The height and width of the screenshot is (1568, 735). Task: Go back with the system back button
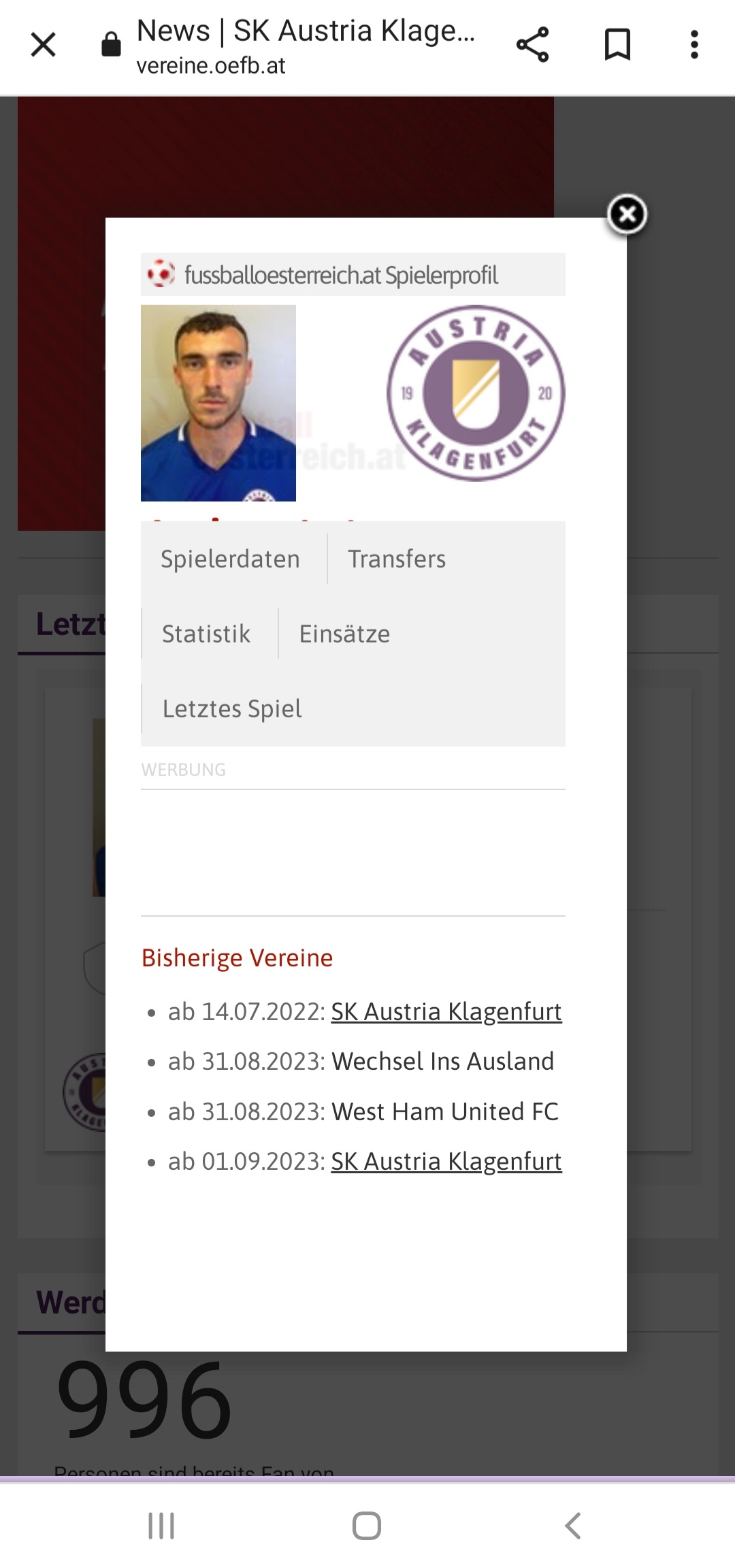(573, 1526)
